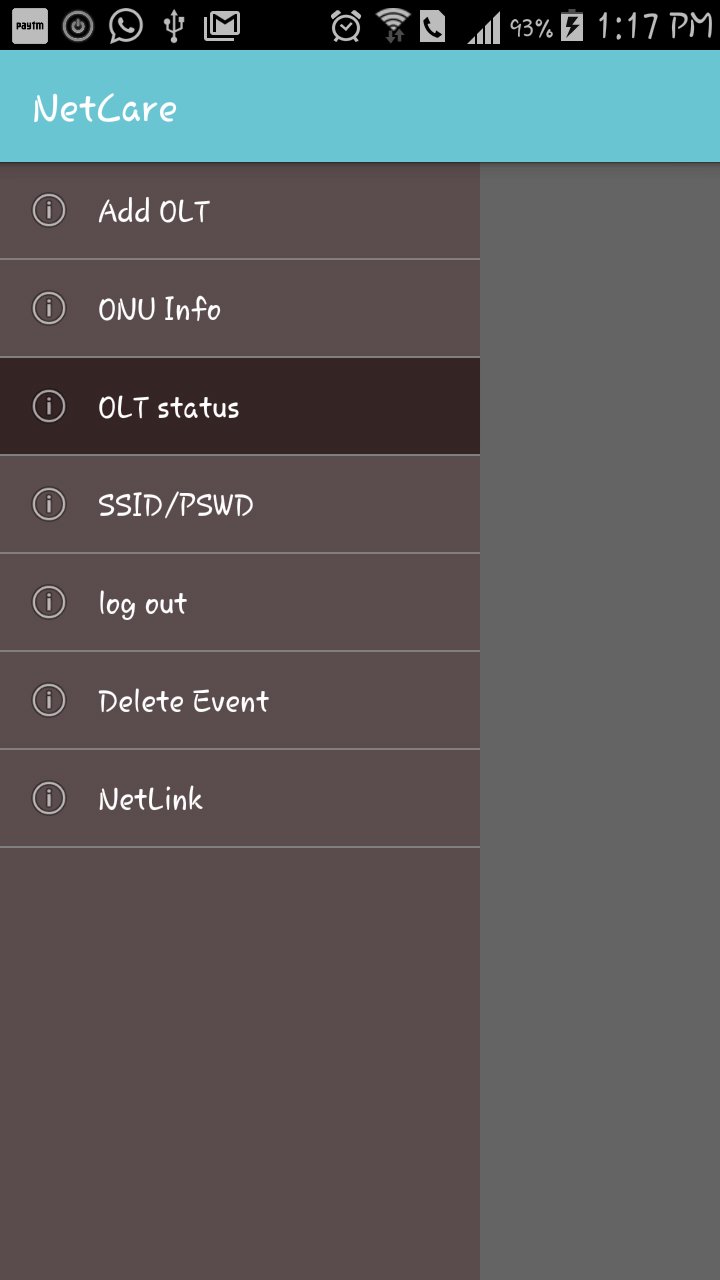The image size is (720, 1280).
Task: Click the info icon beside Add OLT
Action: tap(48, 211)
